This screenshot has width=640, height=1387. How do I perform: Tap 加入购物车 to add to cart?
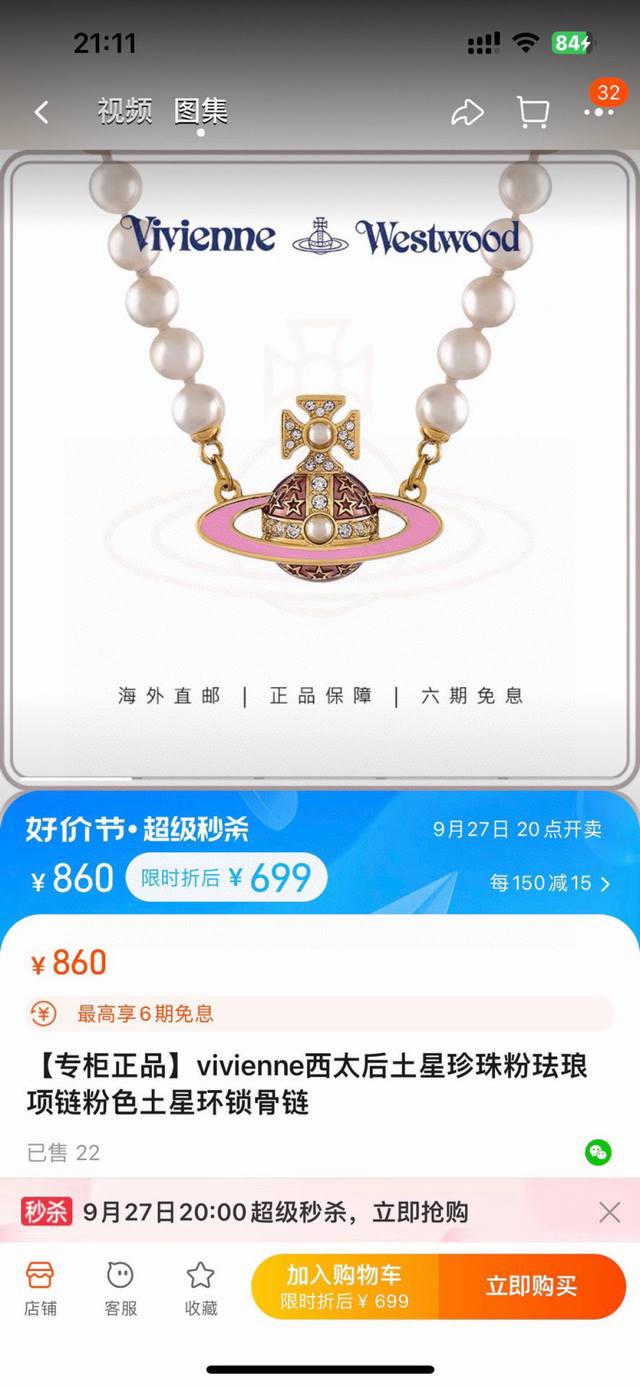point(344,1287)
